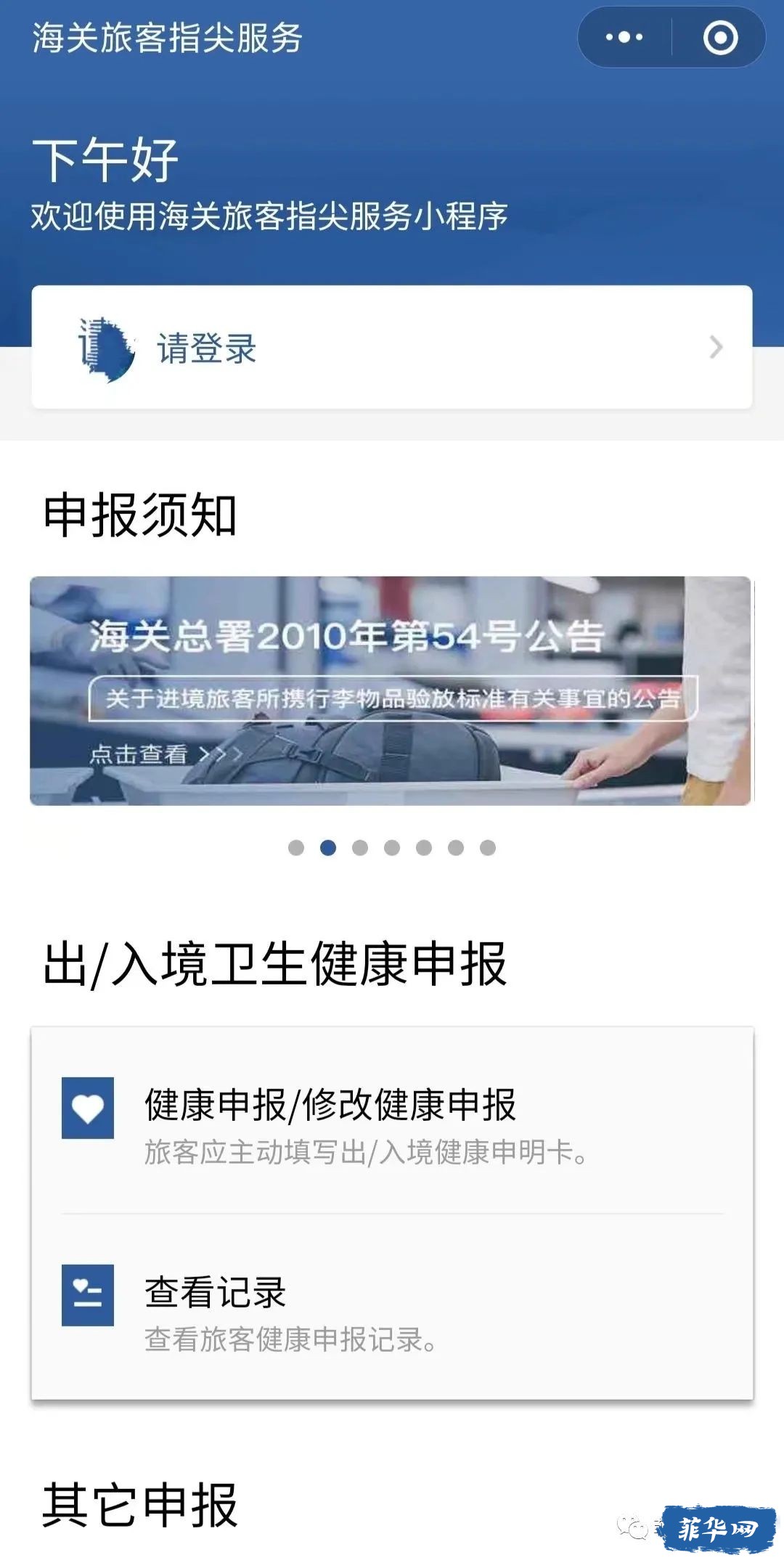Tap 请登录 to log in

click(x=391, y=348)
